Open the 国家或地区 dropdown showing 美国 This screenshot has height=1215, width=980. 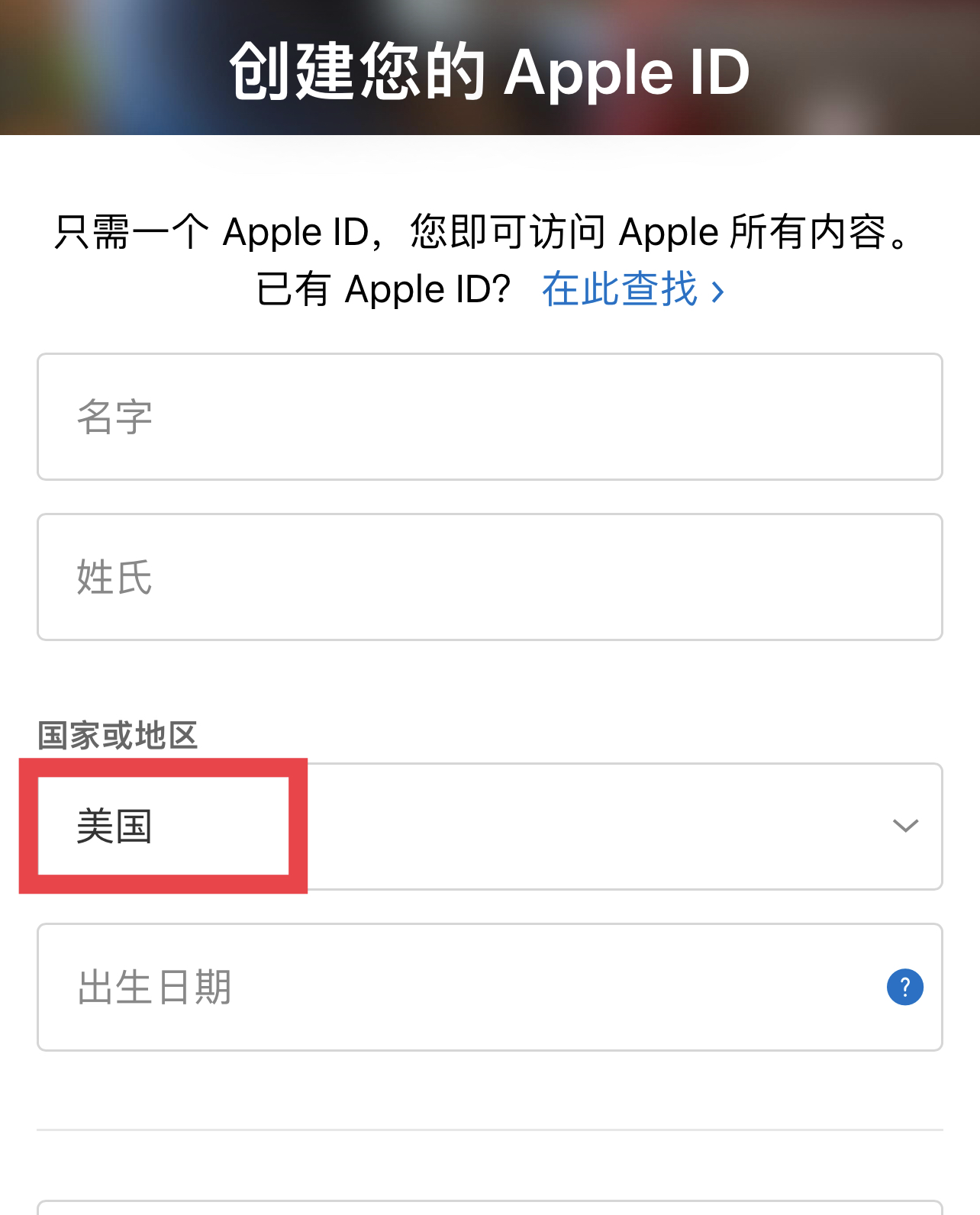pos(488,826)
